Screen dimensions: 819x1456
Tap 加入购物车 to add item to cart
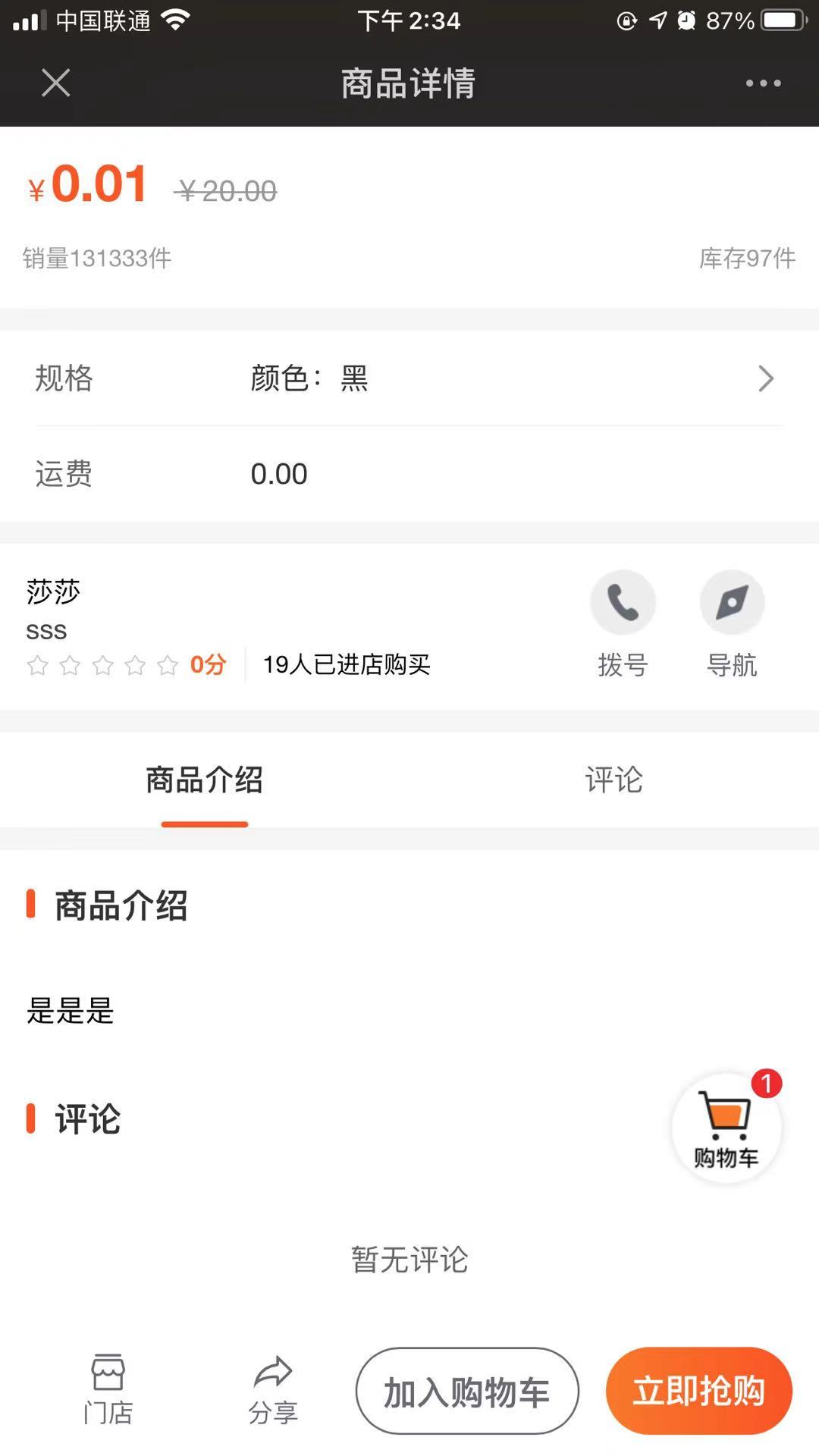pos(467,1391)
